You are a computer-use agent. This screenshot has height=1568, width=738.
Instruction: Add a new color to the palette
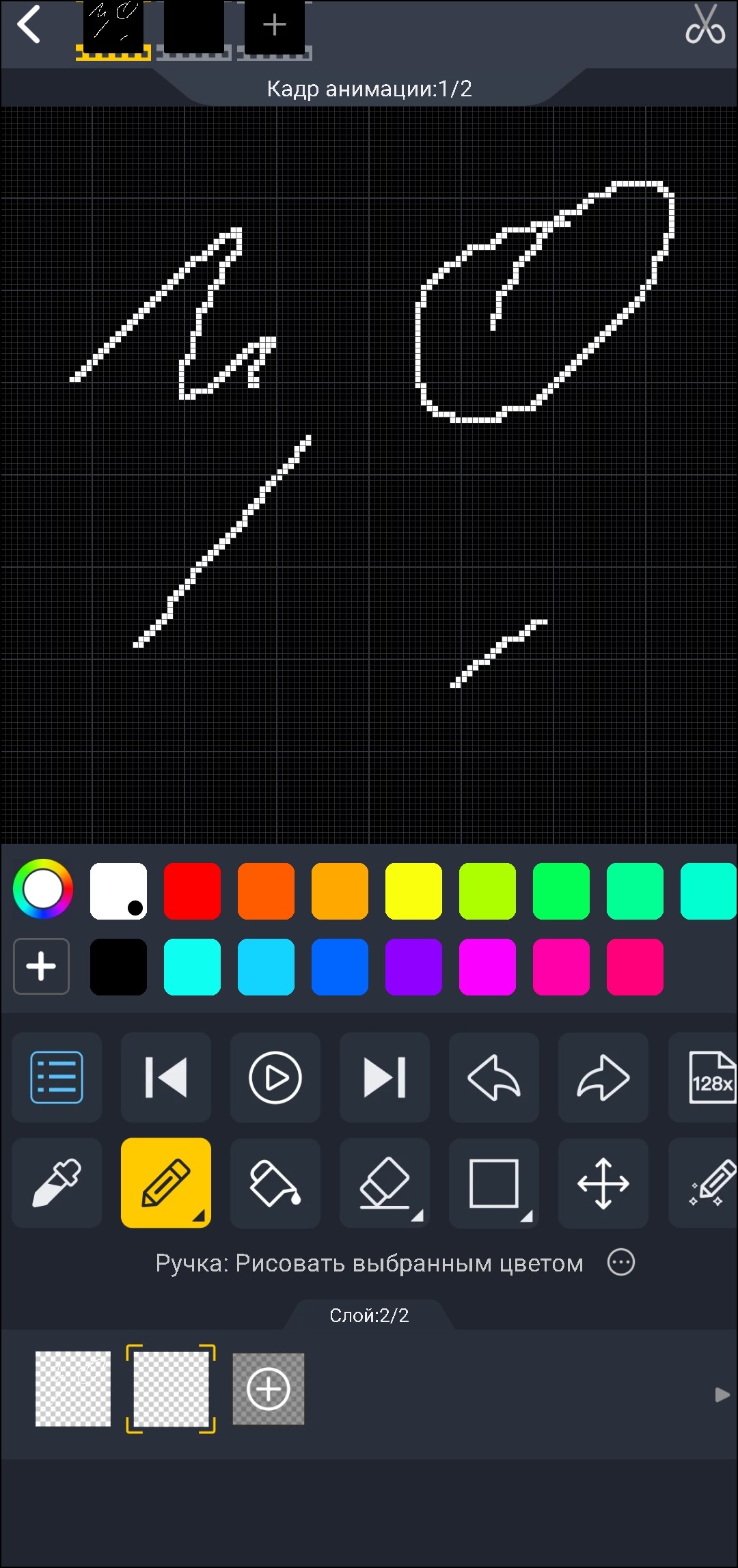pyautogui.click(x=41, y=966)
